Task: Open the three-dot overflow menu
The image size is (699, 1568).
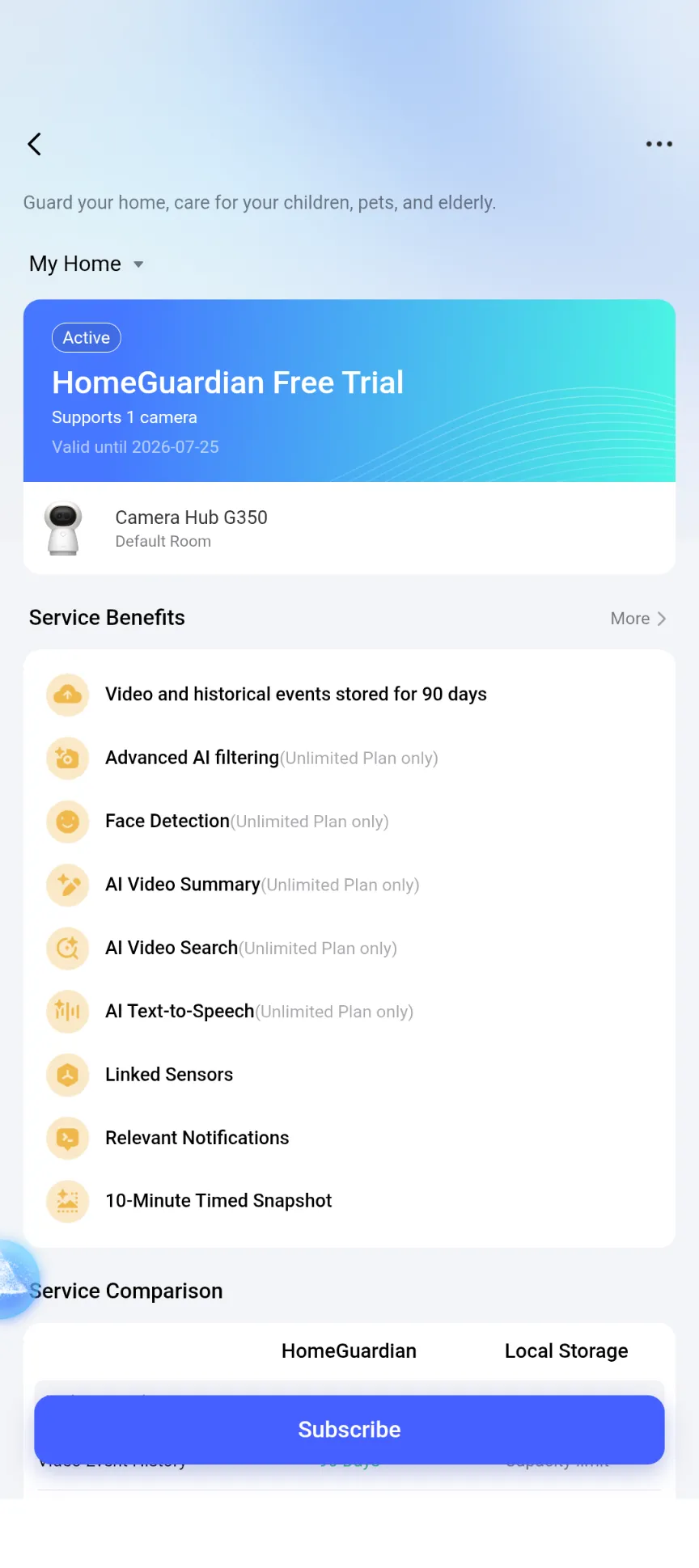Action: (659, 144)
